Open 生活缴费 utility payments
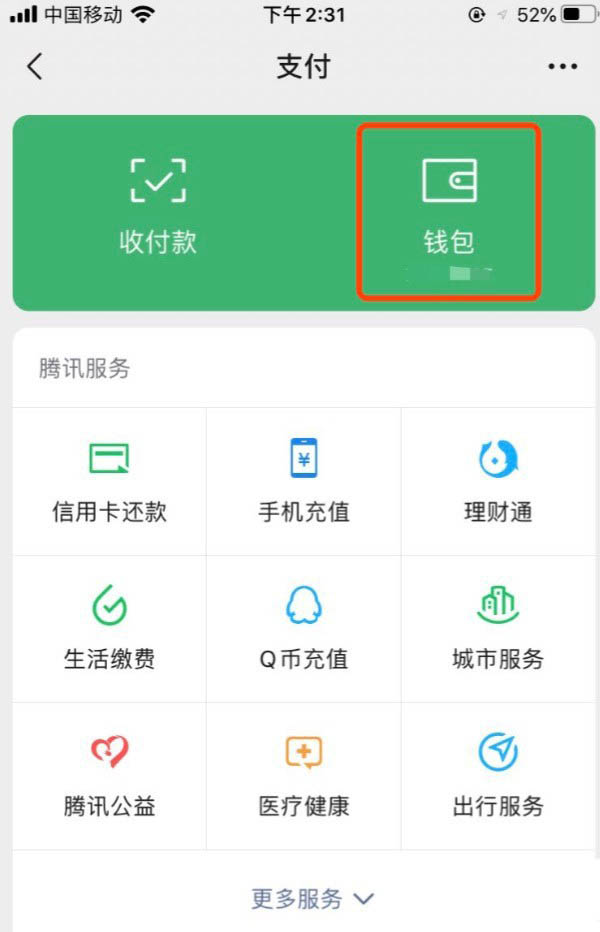The image size is (600, 932). pos(109,629)
